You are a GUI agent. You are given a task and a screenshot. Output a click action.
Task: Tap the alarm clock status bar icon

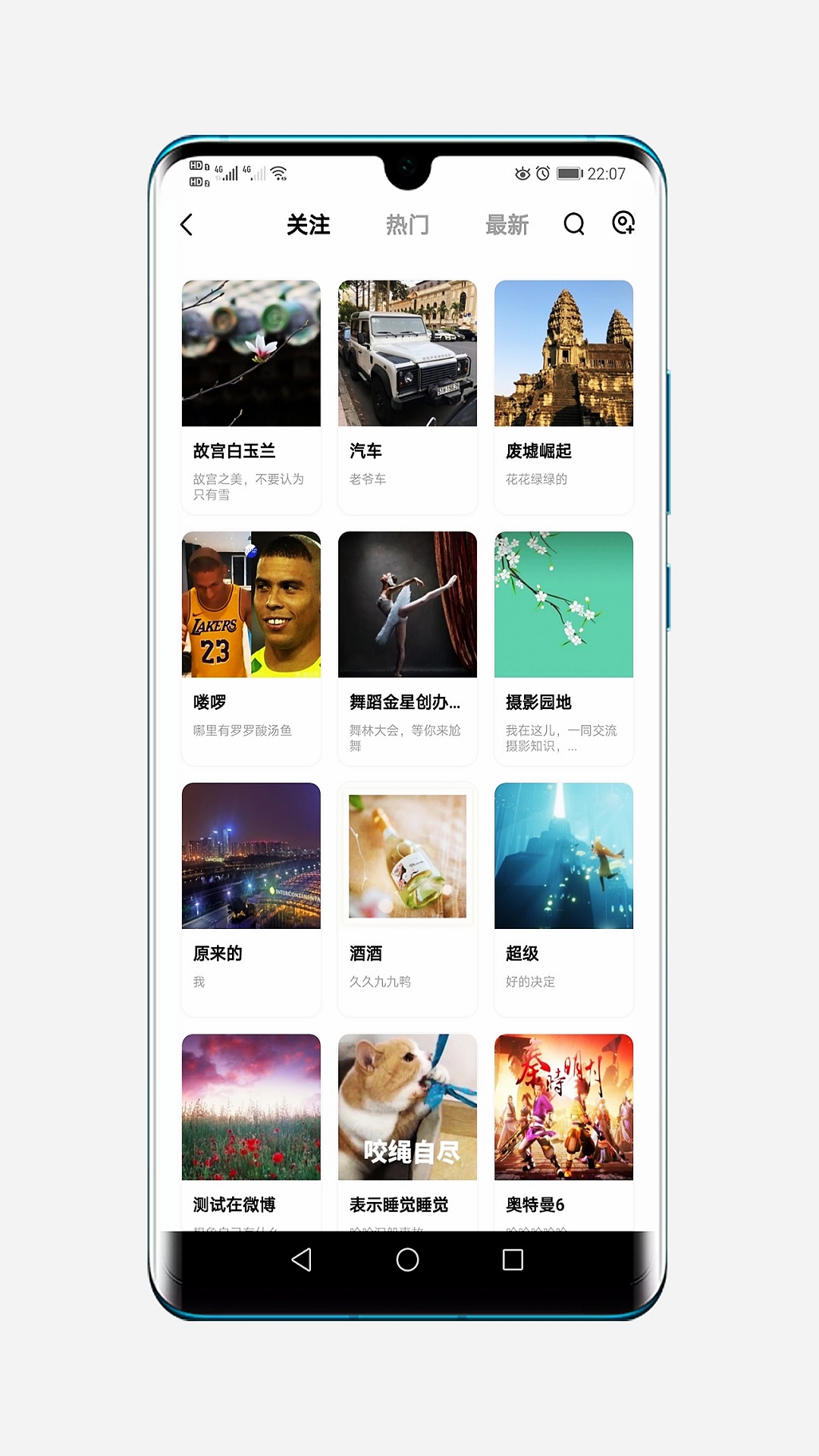coord(542,174)
